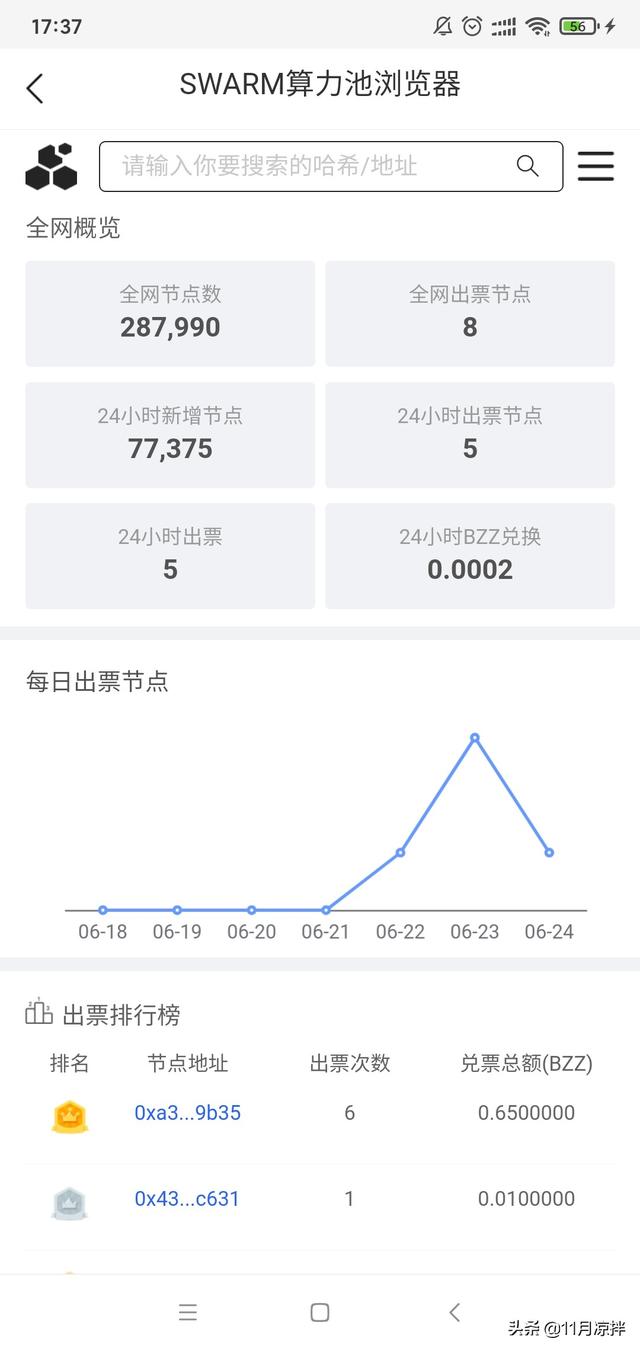This screenshot has width=640, height=1351.
Task: Tap the 06-23 data point on the chart
Action: click(475, 738)
